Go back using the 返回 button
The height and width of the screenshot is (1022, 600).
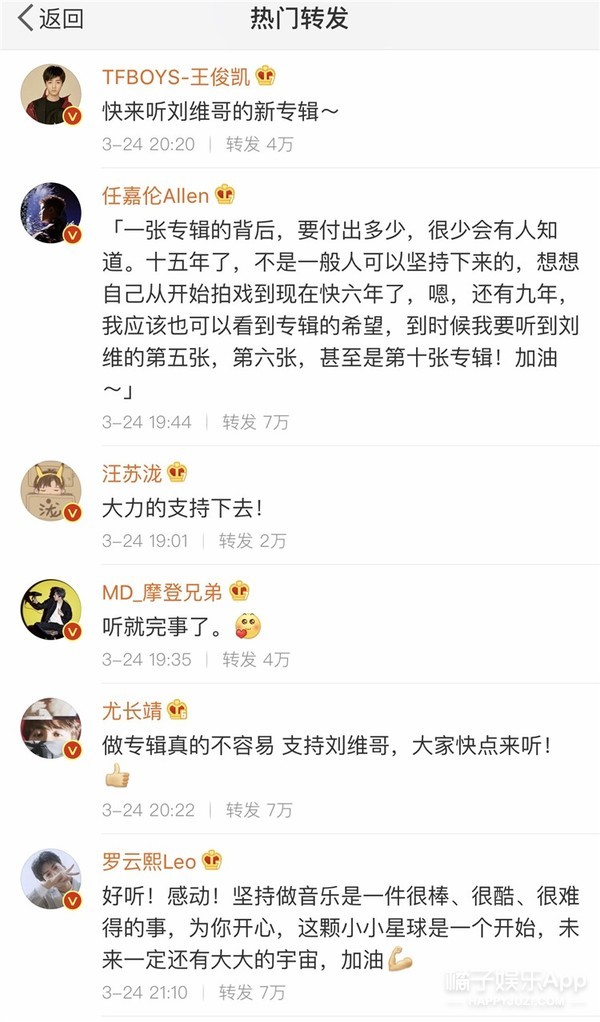(50, 18)
